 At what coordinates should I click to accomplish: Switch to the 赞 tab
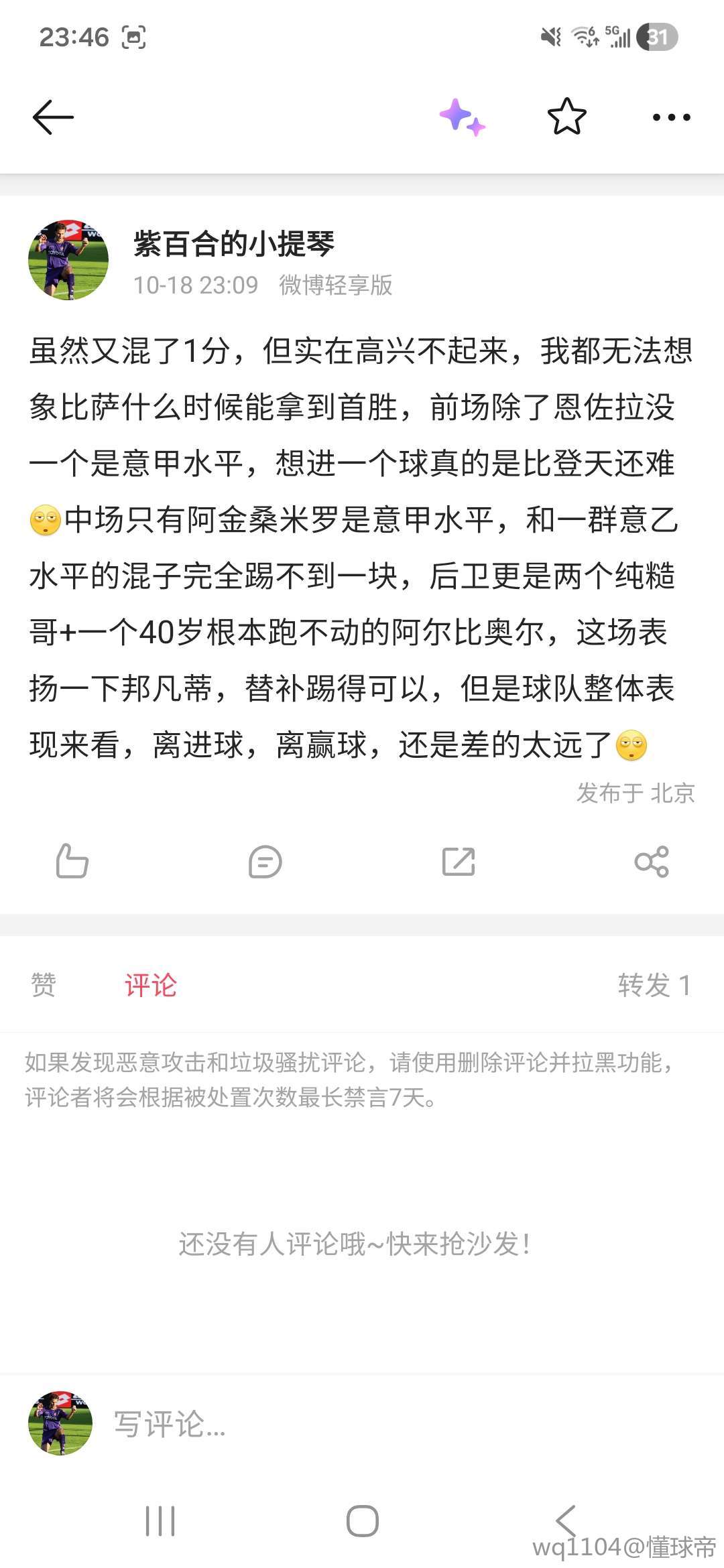44,985
